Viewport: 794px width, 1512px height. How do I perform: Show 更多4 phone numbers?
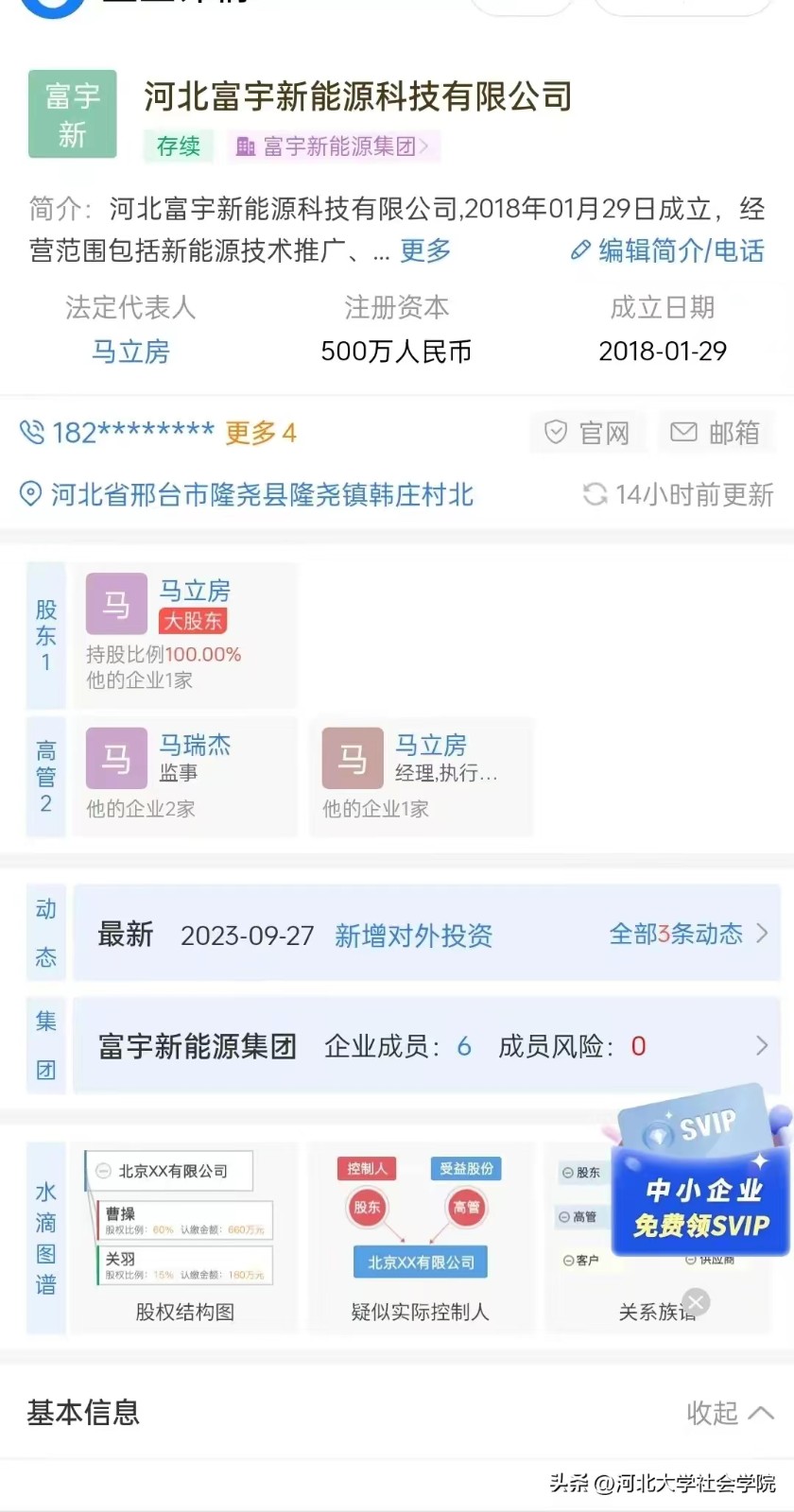pos(261,433)
